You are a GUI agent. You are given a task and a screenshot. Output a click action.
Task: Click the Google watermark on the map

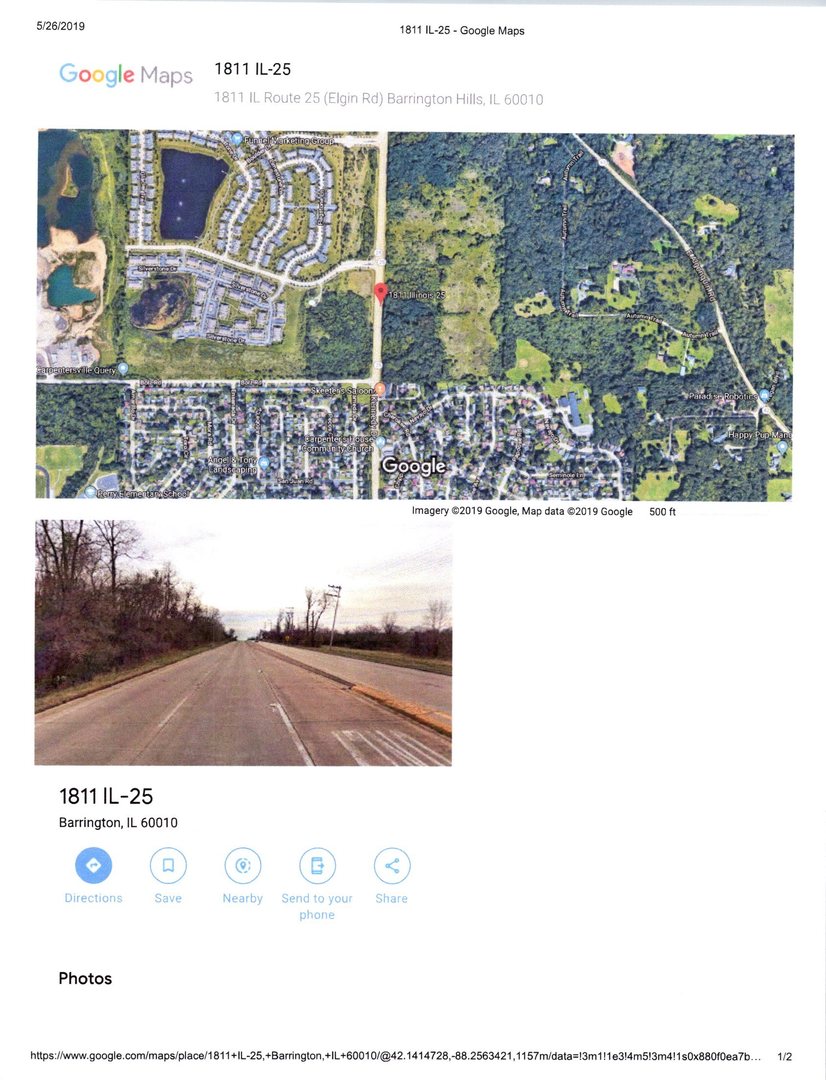tap(414, 466)
